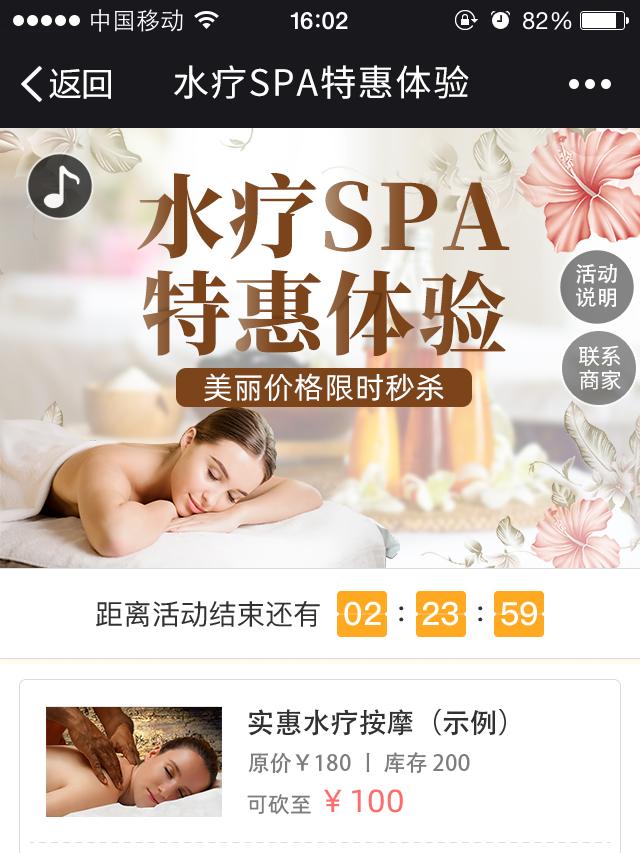Toggle the background music icon
The width and height of the screenshot is (640, 853).
(x=60, y=186)
